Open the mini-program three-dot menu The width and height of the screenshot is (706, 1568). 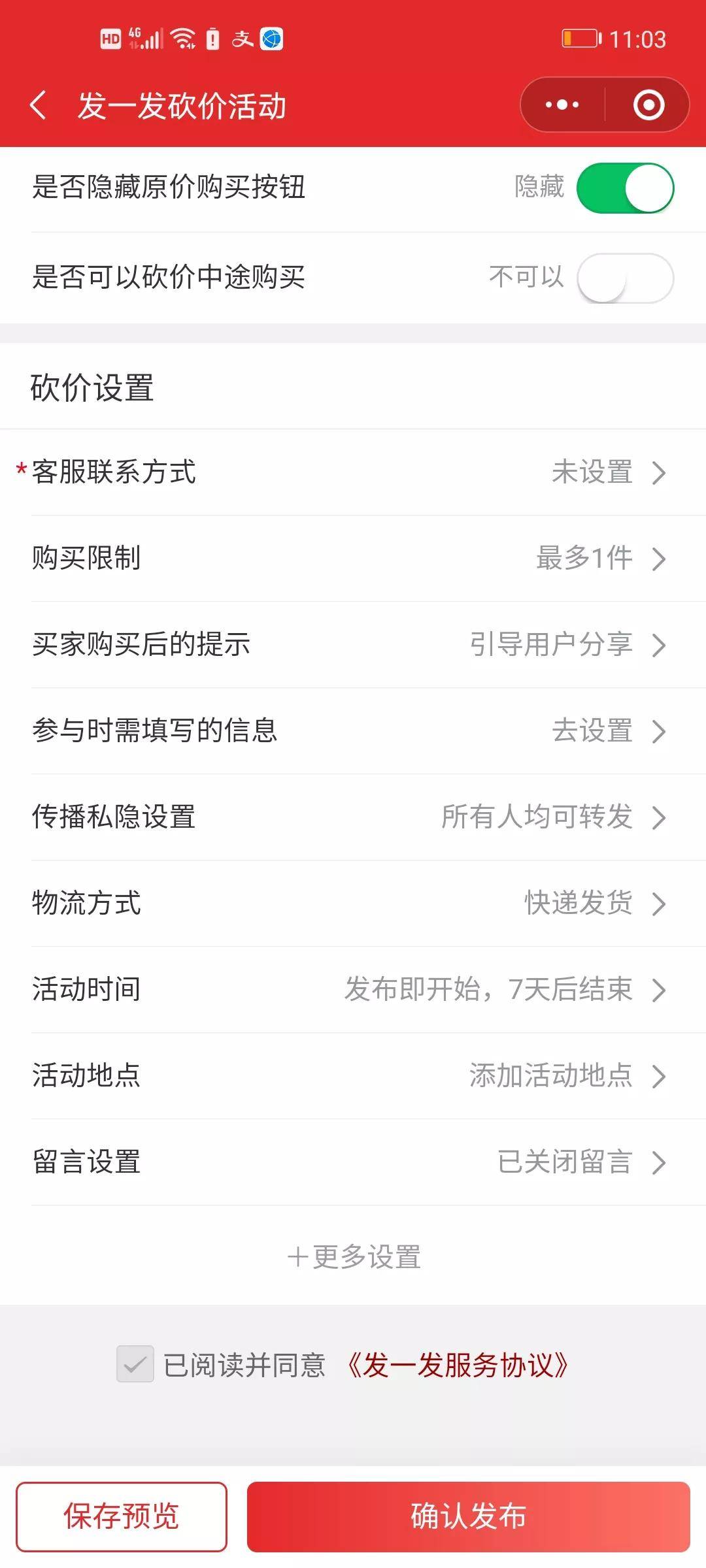pos(562,105)
